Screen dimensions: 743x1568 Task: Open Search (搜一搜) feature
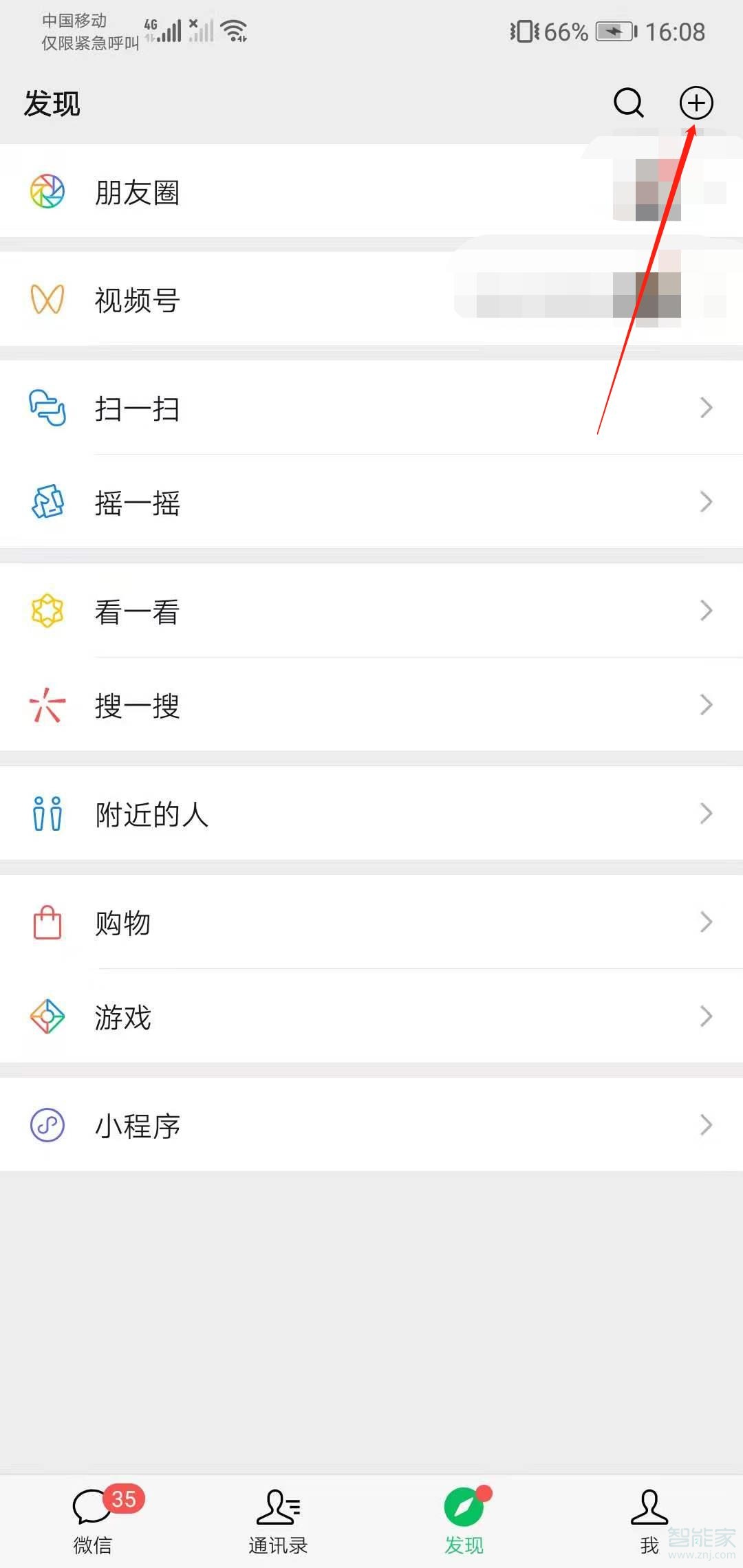137,706
